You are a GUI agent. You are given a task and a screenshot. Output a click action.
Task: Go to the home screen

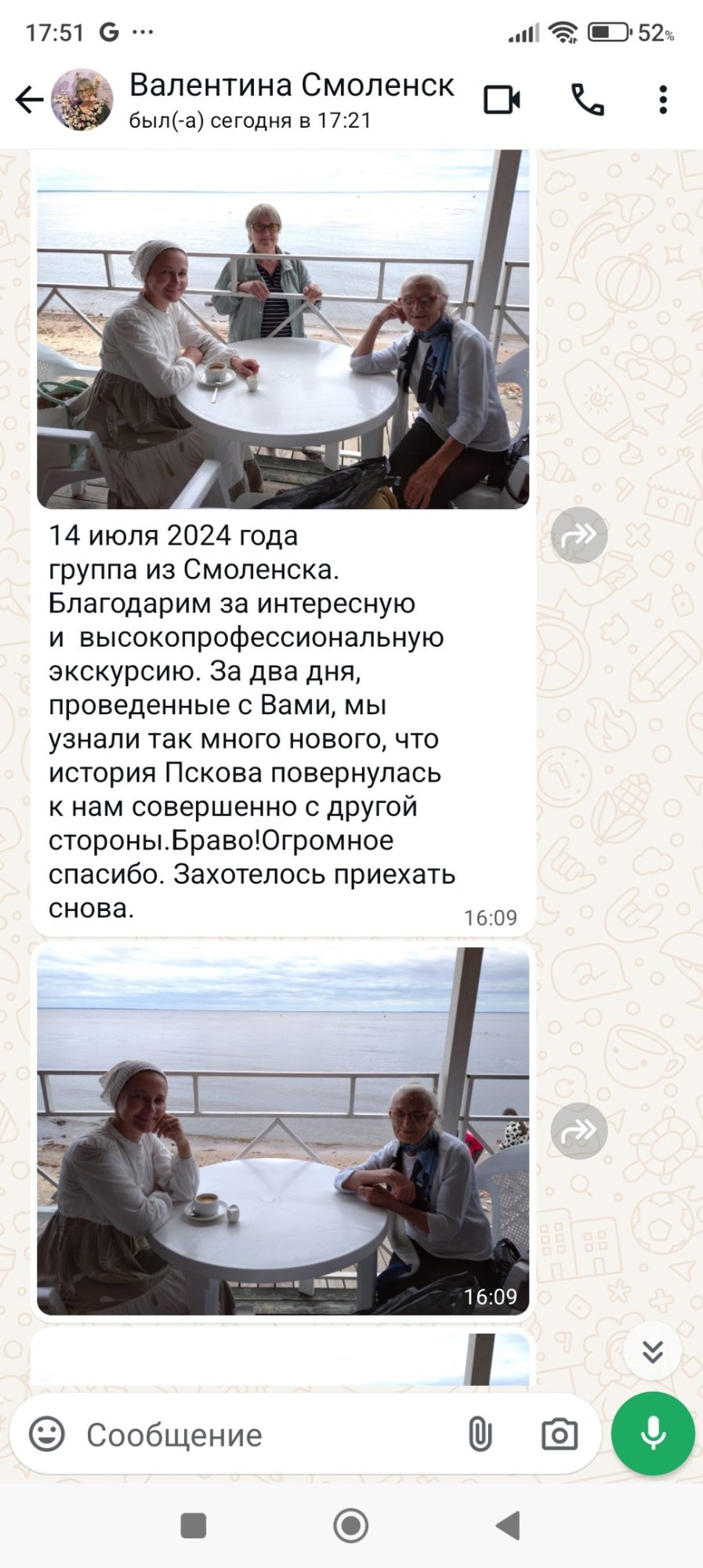coord(351,1526)
